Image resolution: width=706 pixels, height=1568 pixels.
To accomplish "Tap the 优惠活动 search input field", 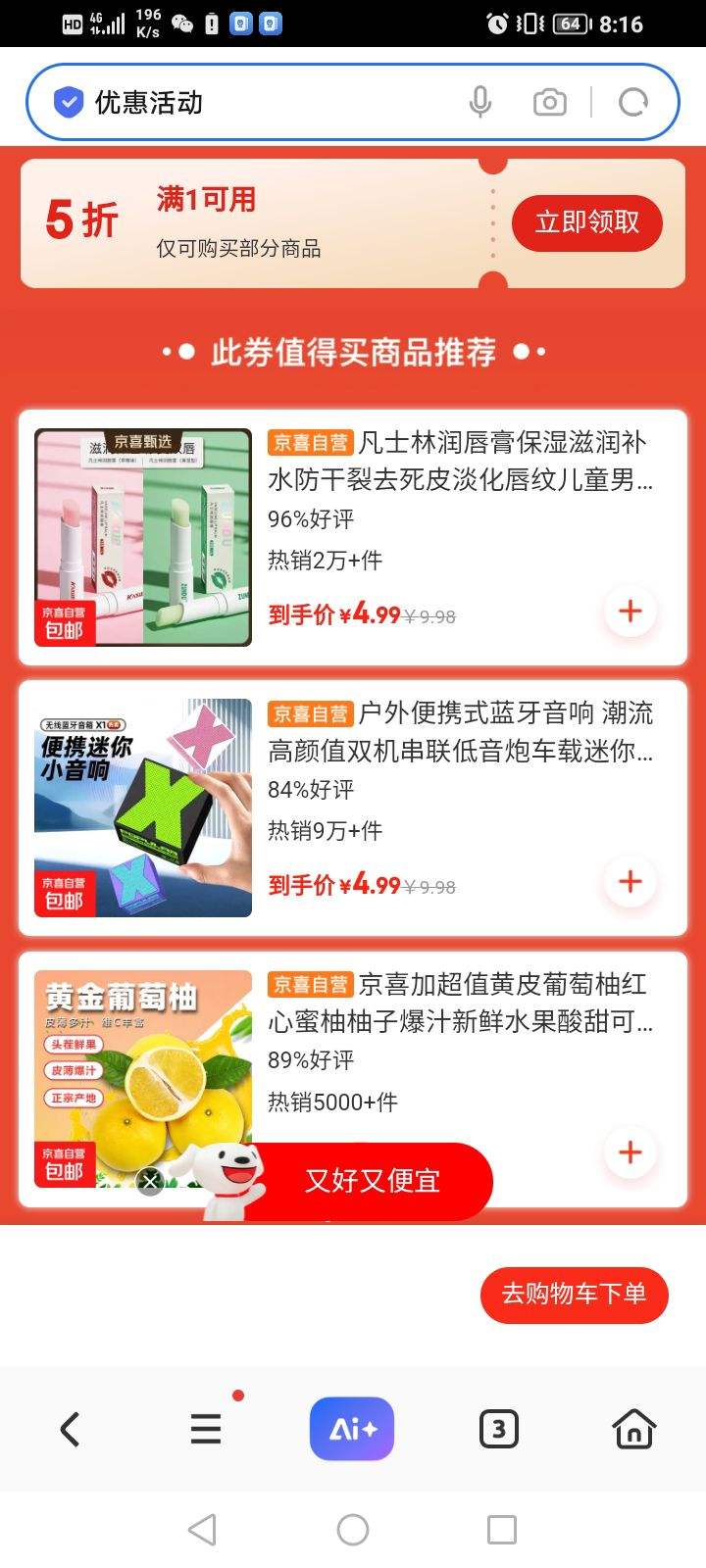I will point(245,101).
